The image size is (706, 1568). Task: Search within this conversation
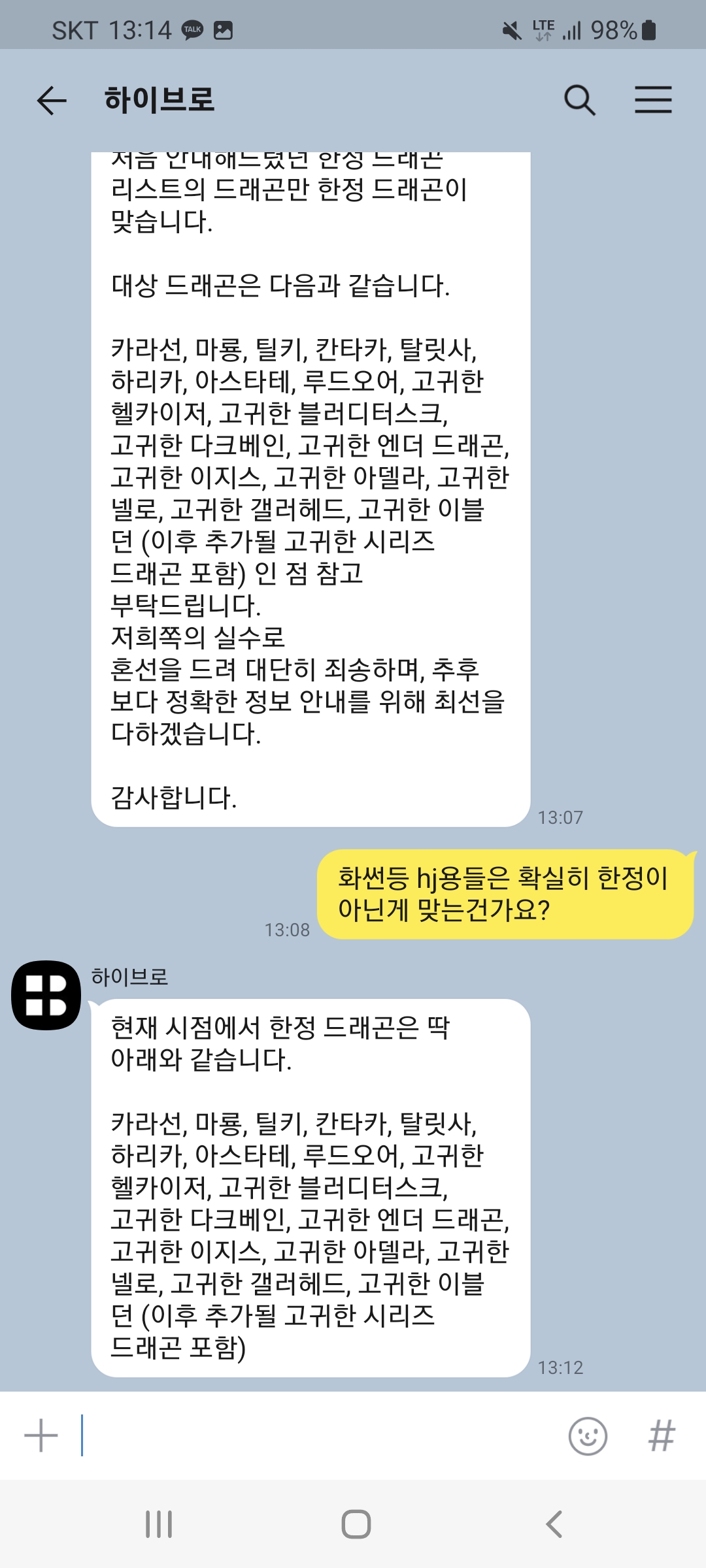579,101
